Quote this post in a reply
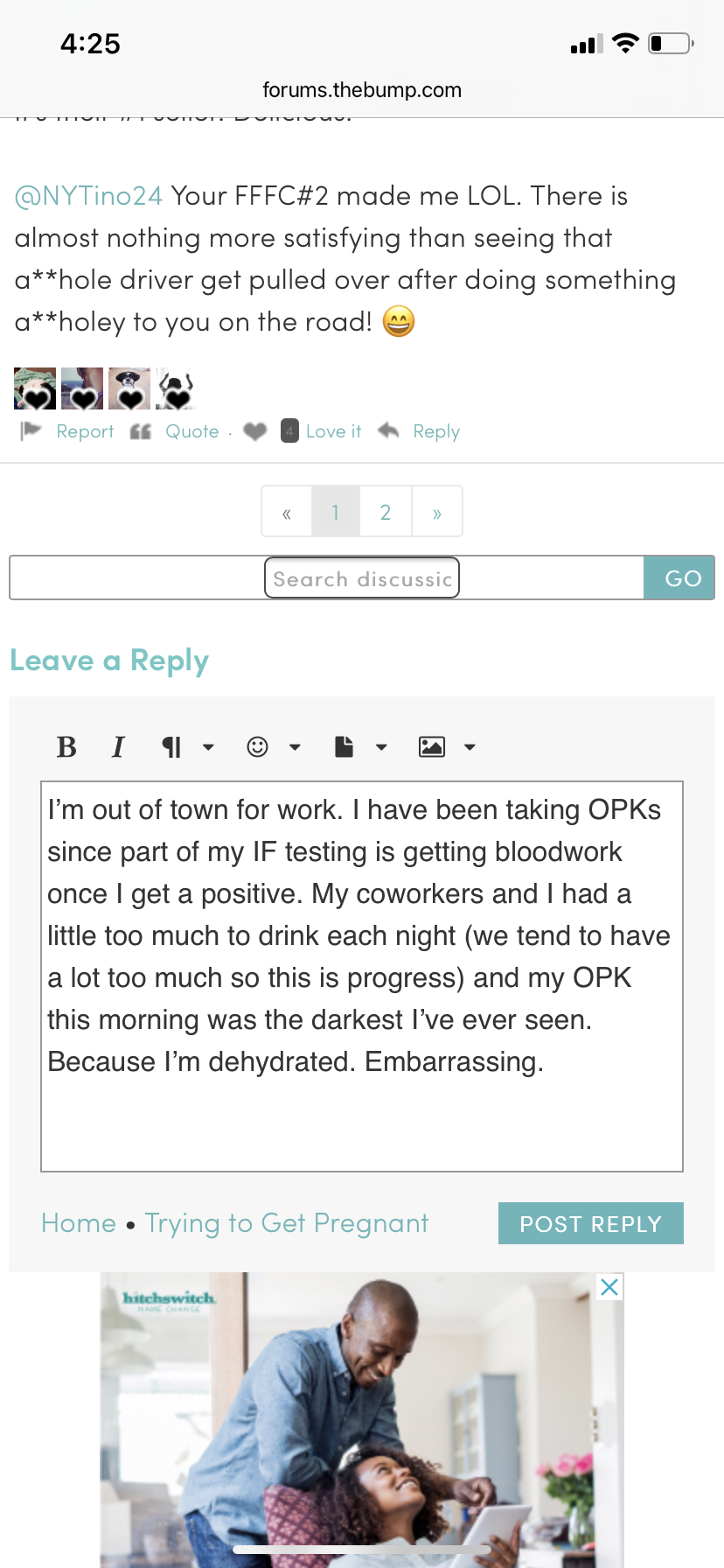The height and width of the screenshot is (1568, 724). pos(191,431)
